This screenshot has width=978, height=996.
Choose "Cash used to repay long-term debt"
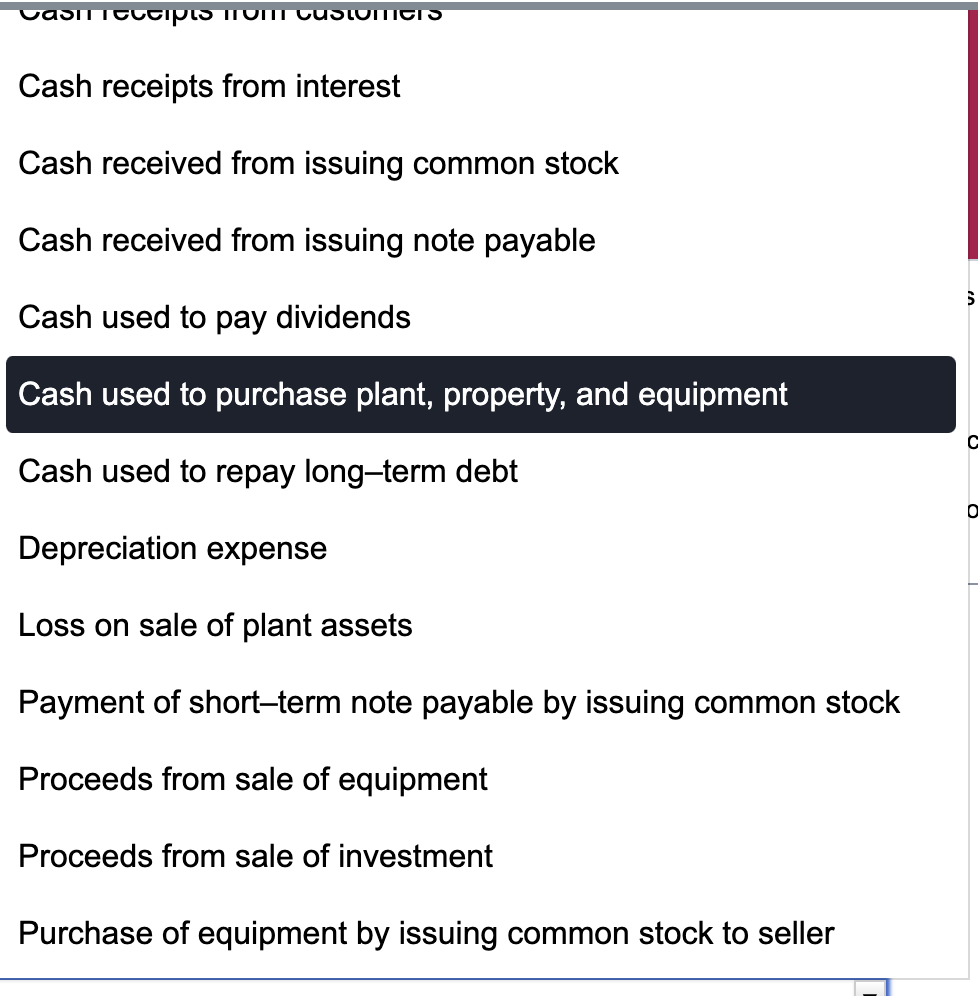pos(268,471)
